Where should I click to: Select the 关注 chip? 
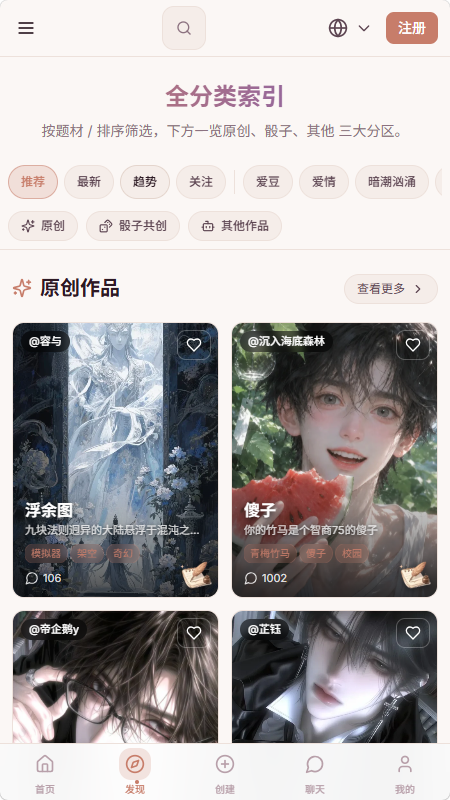pyautogui.click(x=201, y=182)
